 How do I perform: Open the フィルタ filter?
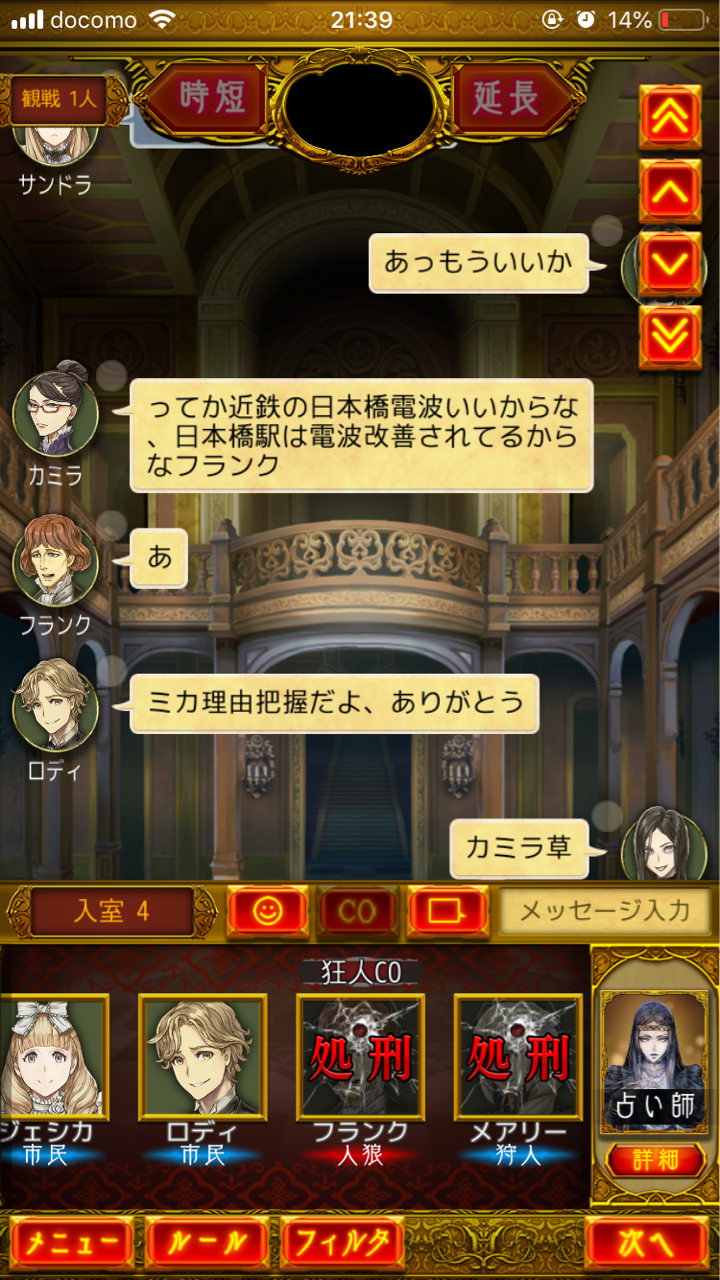pyautogui.click(x=342, y=1244)
